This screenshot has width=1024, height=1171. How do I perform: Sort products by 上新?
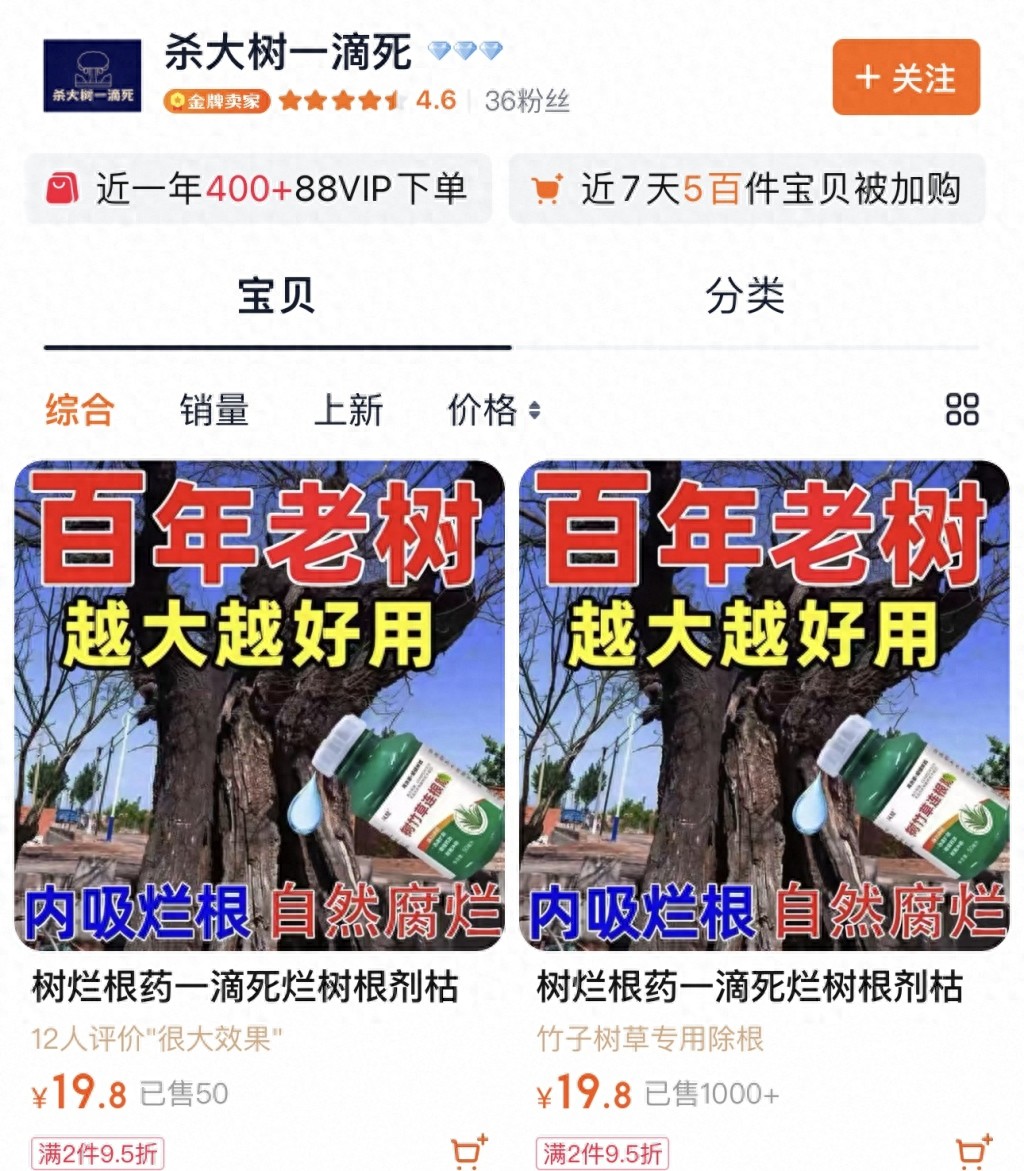click(348, 410)
